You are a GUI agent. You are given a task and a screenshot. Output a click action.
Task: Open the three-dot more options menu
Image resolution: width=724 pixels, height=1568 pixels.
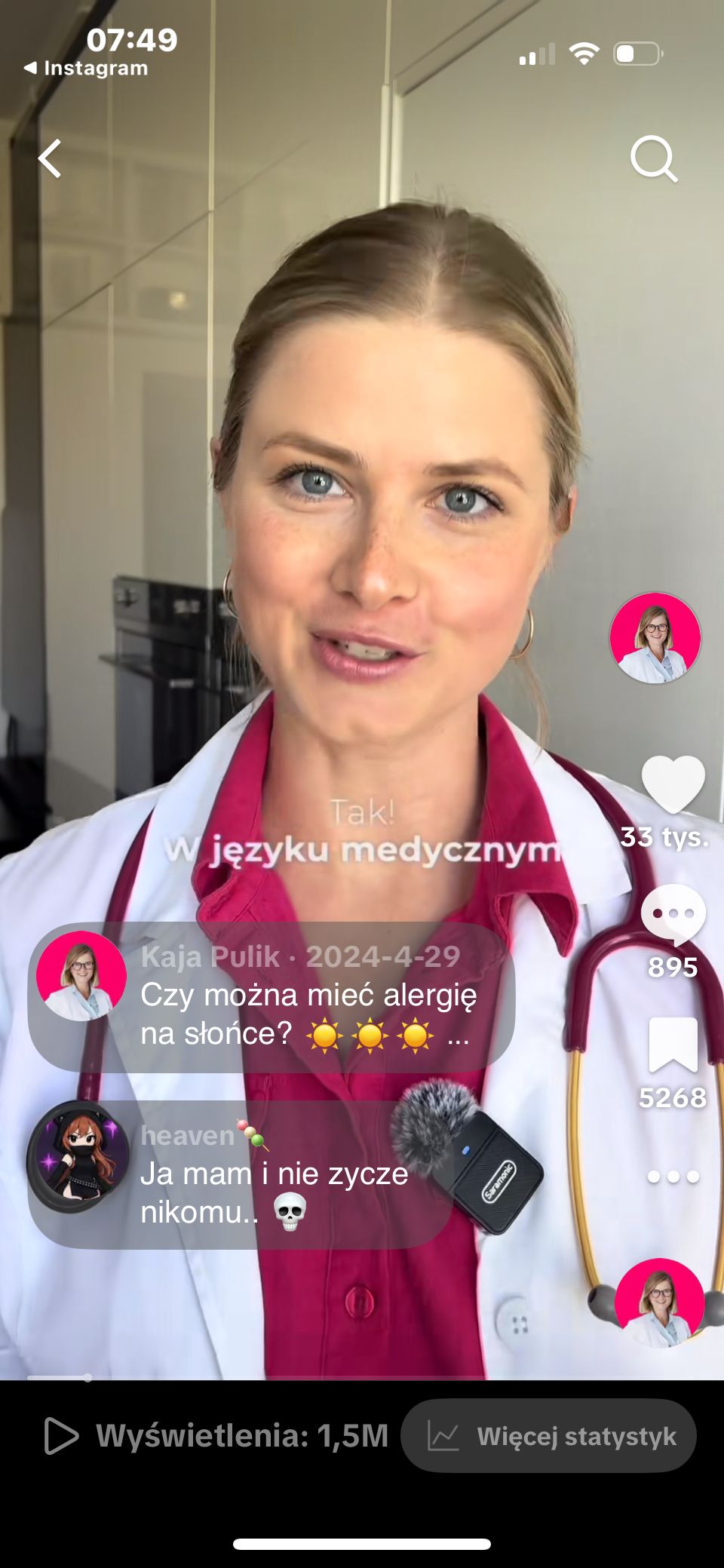[673, 1177]
